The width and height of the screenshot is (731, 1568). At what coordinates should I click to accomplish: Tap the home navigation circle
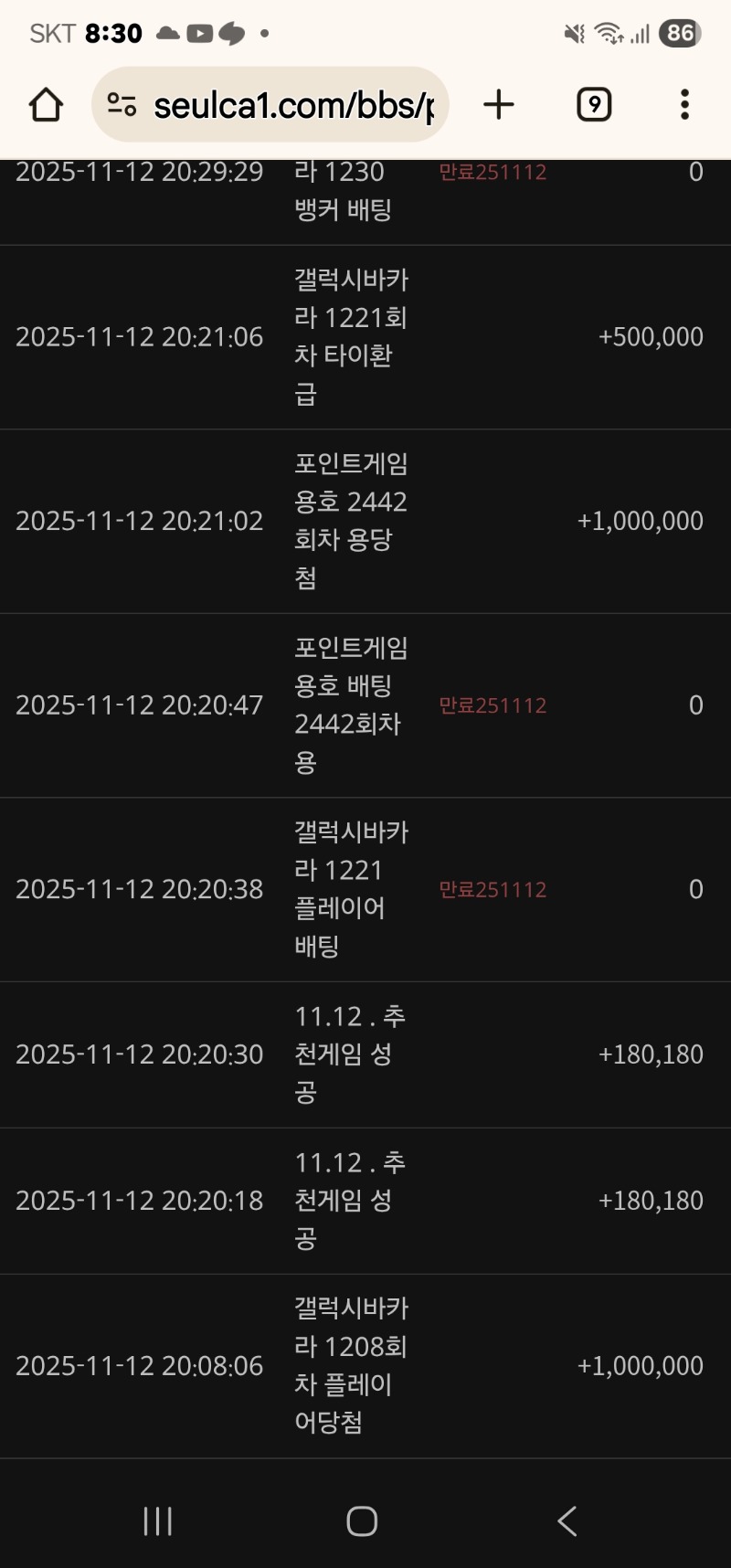point(362,1520)
